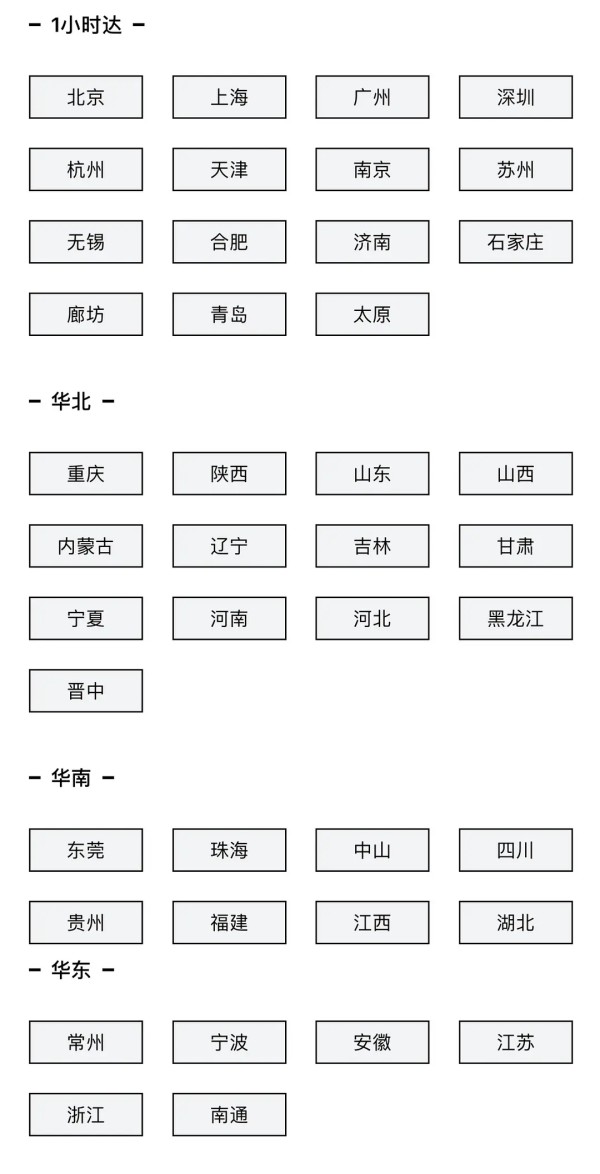Select 东莞 under 华南
Image resolution: width=600 pixels, height=1174 pixels.
(85, 850)
